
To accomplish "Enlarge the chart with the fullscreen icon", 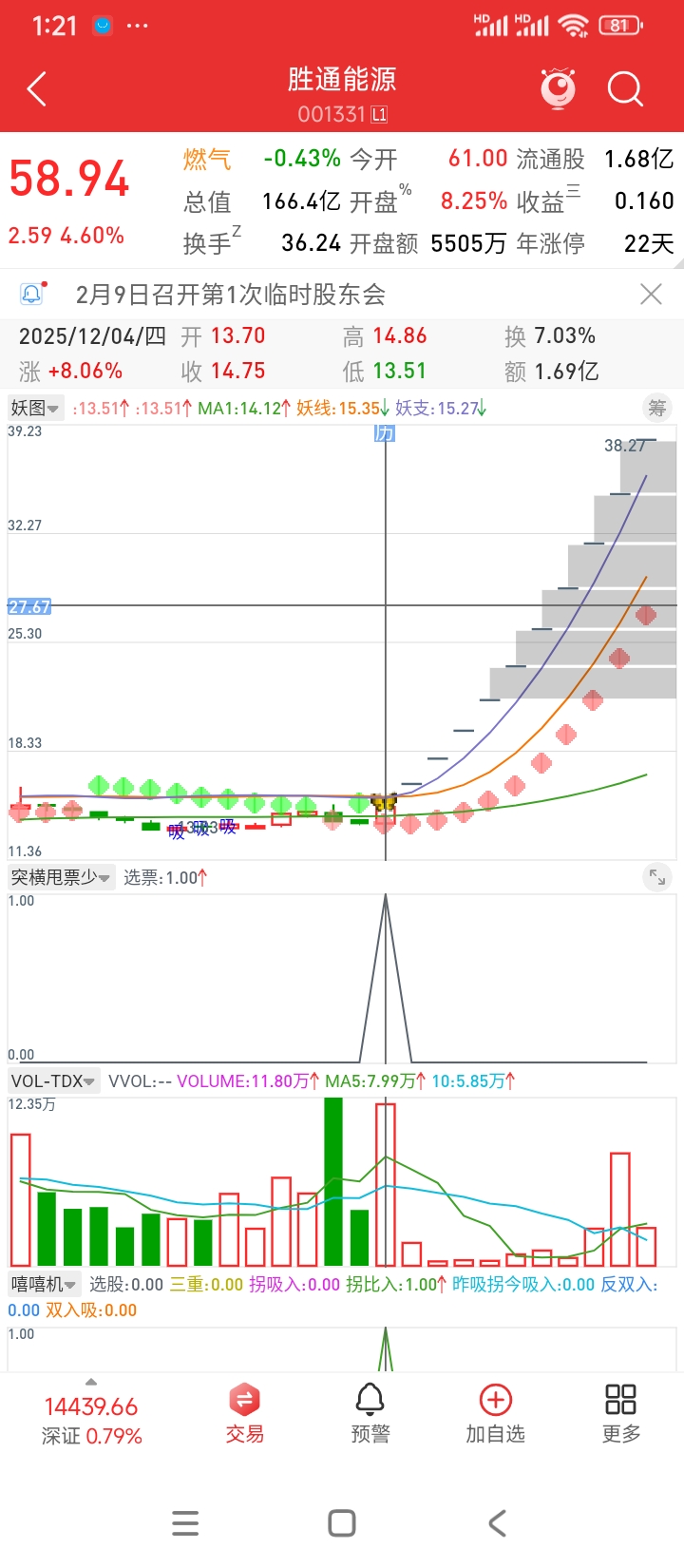I will point(656,877).
